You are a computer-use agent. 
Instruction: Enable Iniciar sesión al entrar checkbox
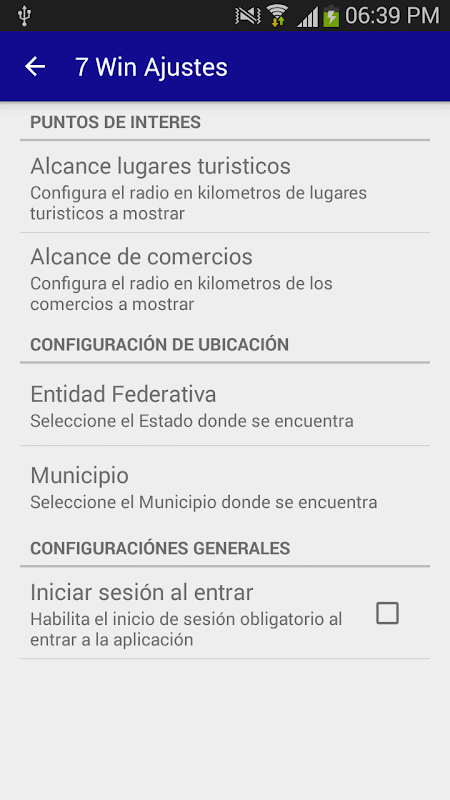coord(387,613)
